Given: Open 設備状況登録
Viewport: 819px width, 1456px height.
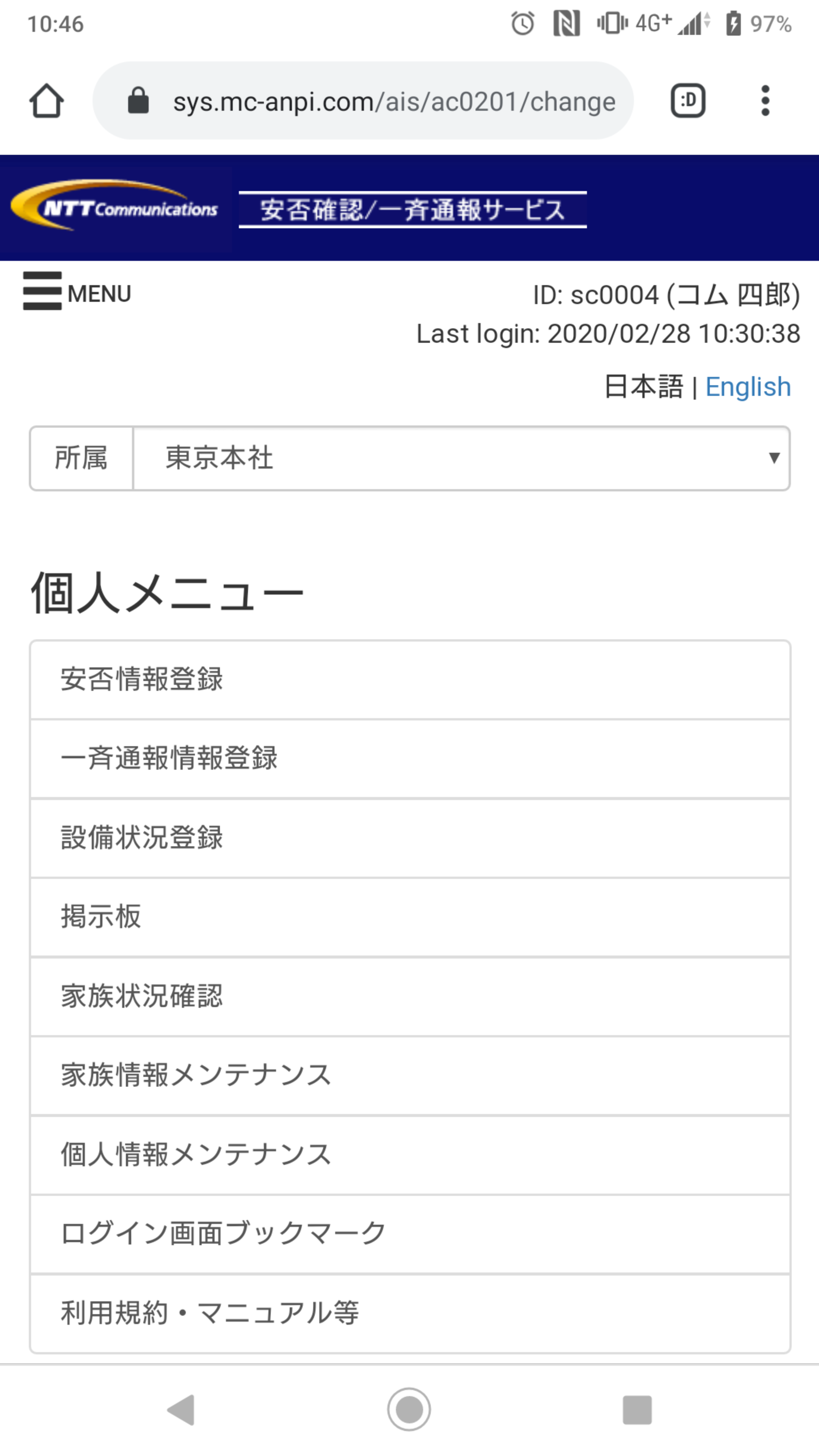Looking at the screenshot, I should tap(410, 838).
